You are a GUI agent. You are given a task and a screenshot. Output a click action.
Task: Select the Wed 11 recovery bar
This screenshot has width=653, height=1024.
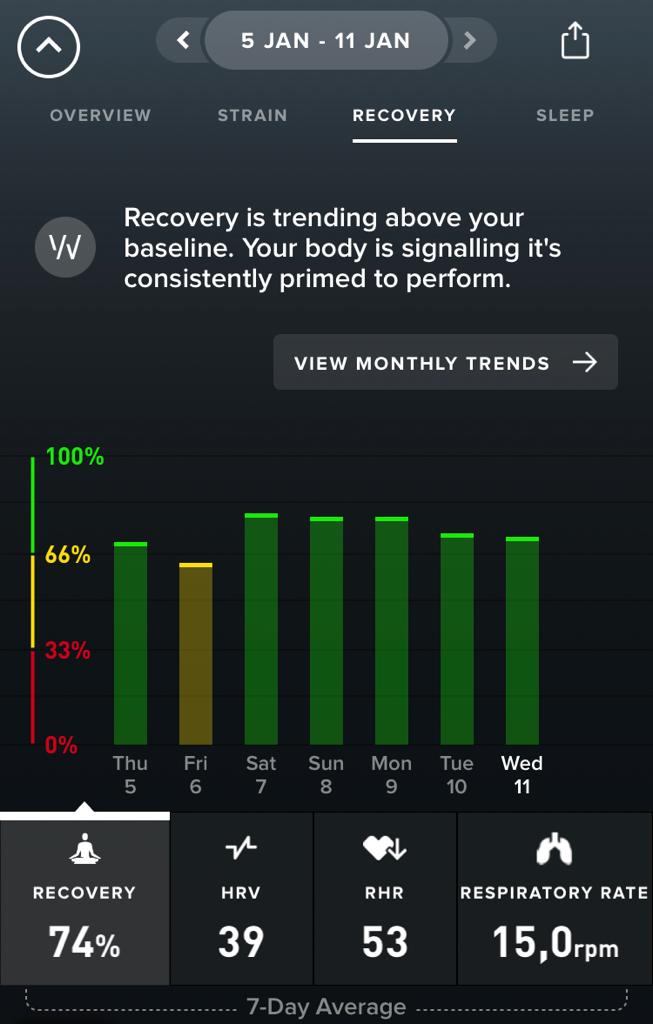point(522,641)
